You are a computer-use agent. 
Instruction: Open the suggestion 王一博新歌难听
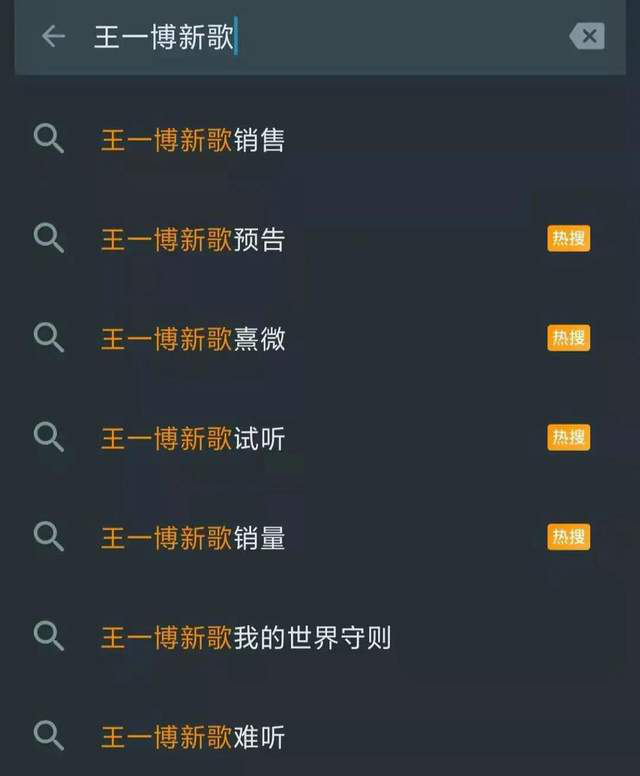point(193,737)
